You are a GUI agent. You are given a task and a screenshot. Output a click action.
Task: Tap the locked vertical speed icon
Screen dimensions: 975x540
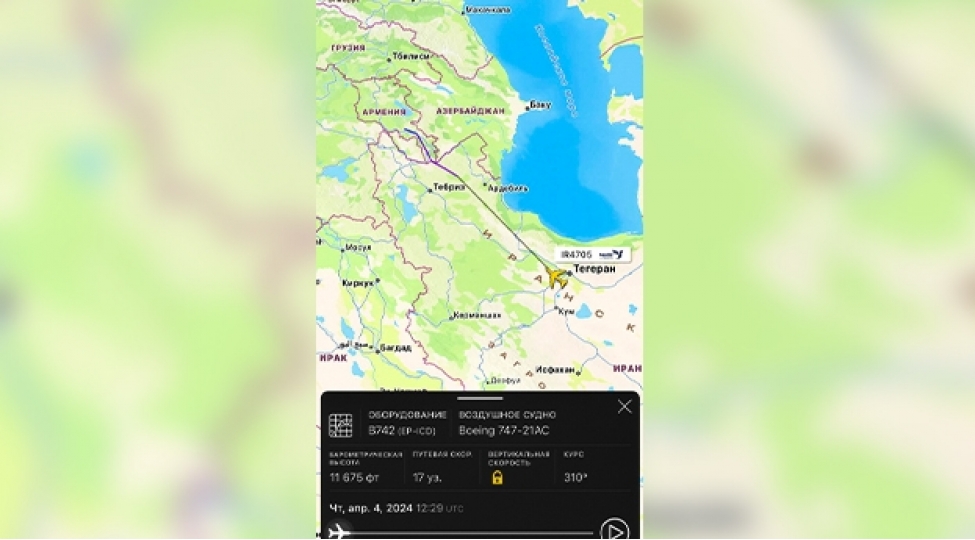497,478
